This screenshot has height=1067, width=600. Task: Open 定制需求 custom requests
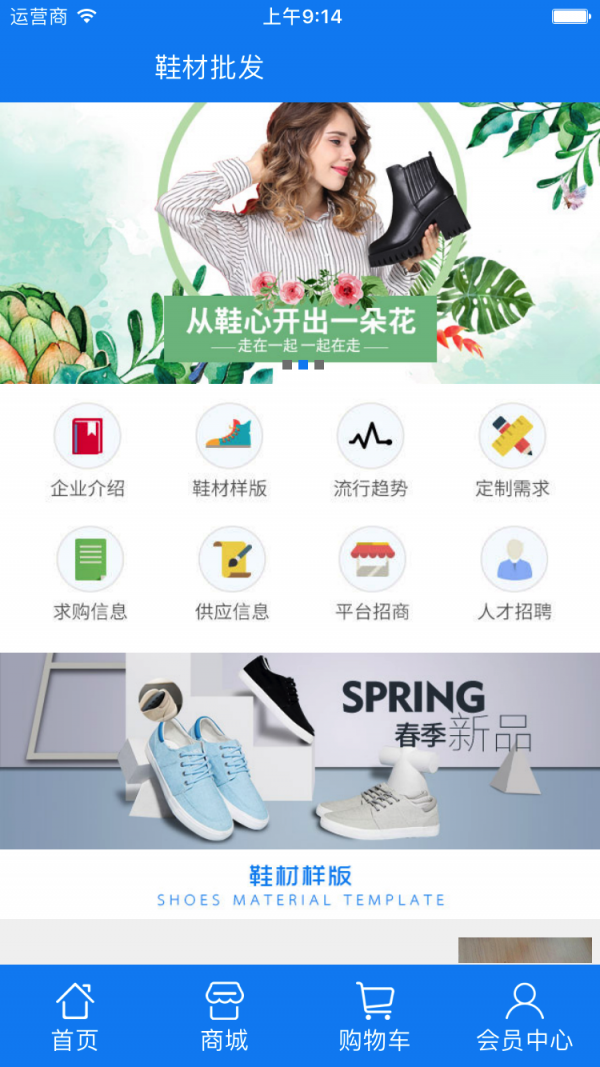pos(512,450)
